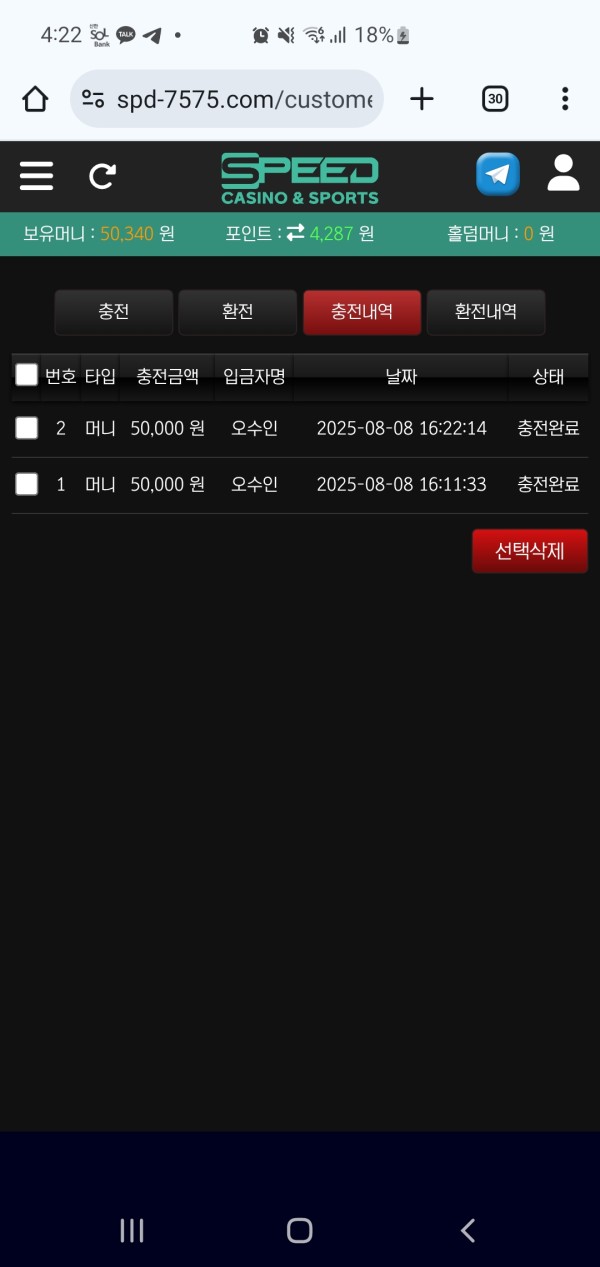This screenshot has width=600, height=1267.
Task: Tap the 선택삭제 button
Action: 529,551
